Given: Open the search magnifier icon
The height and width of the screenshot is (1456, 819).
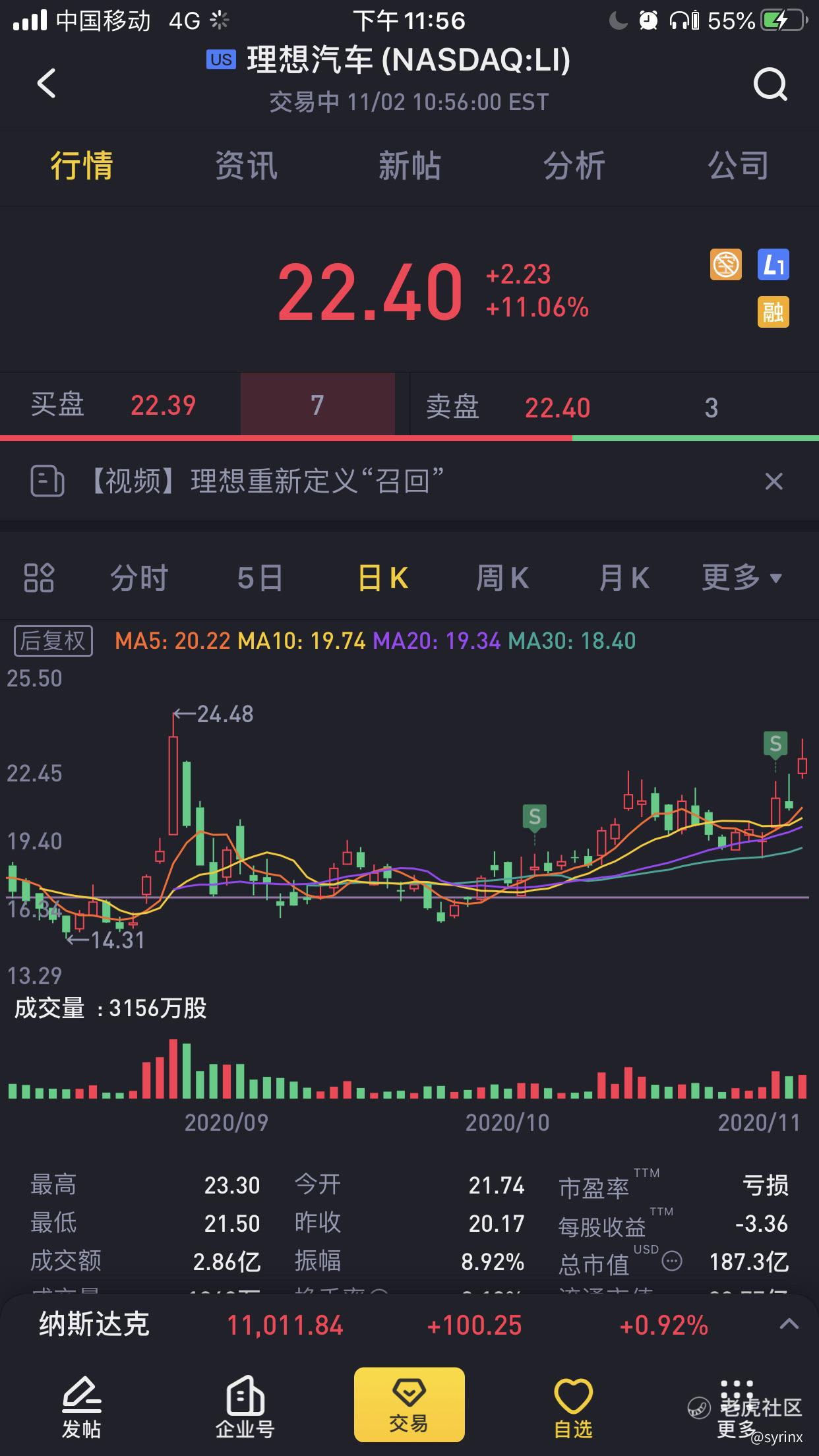Looking at the screenshot, I should point(770,84).
